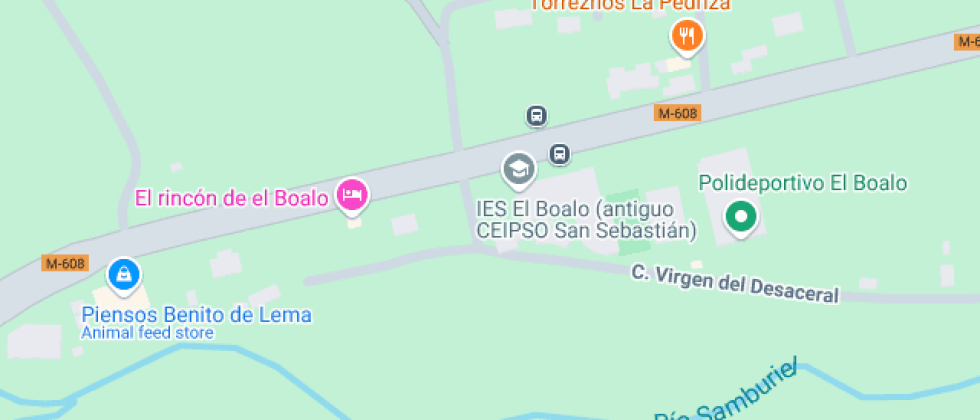Viewport: 980px width, 420px height.
Task: Open the IES El Boalo school marker
Action: click(518, 169)
